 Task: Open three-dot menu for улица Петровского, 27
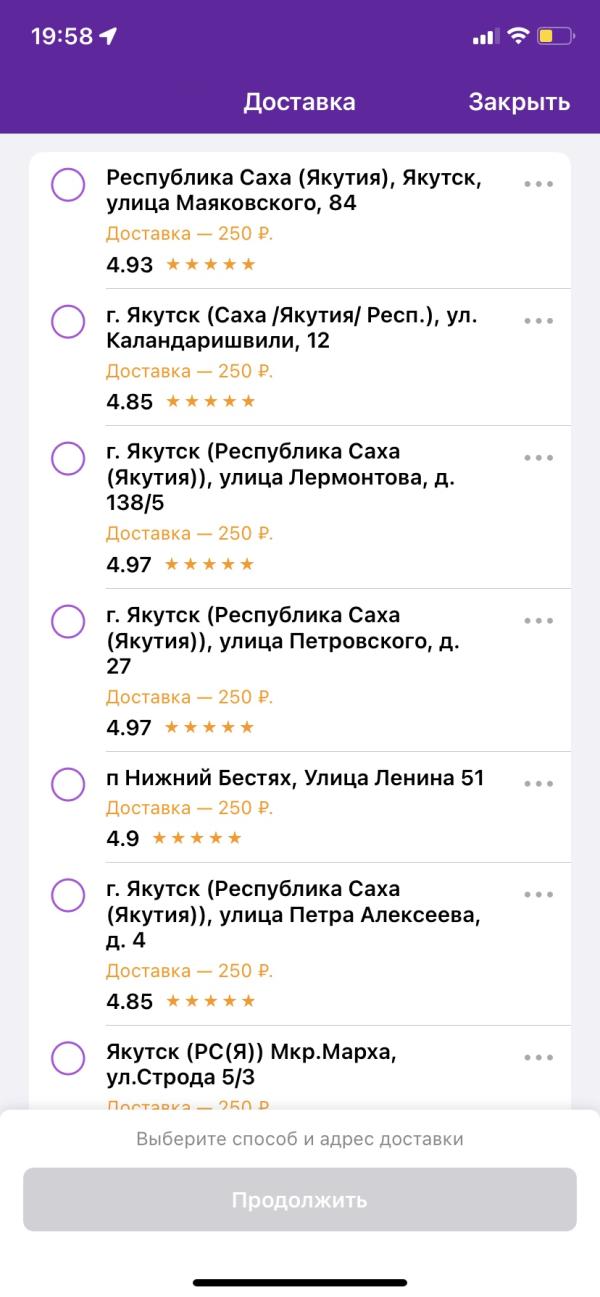(x=538, y=621)
